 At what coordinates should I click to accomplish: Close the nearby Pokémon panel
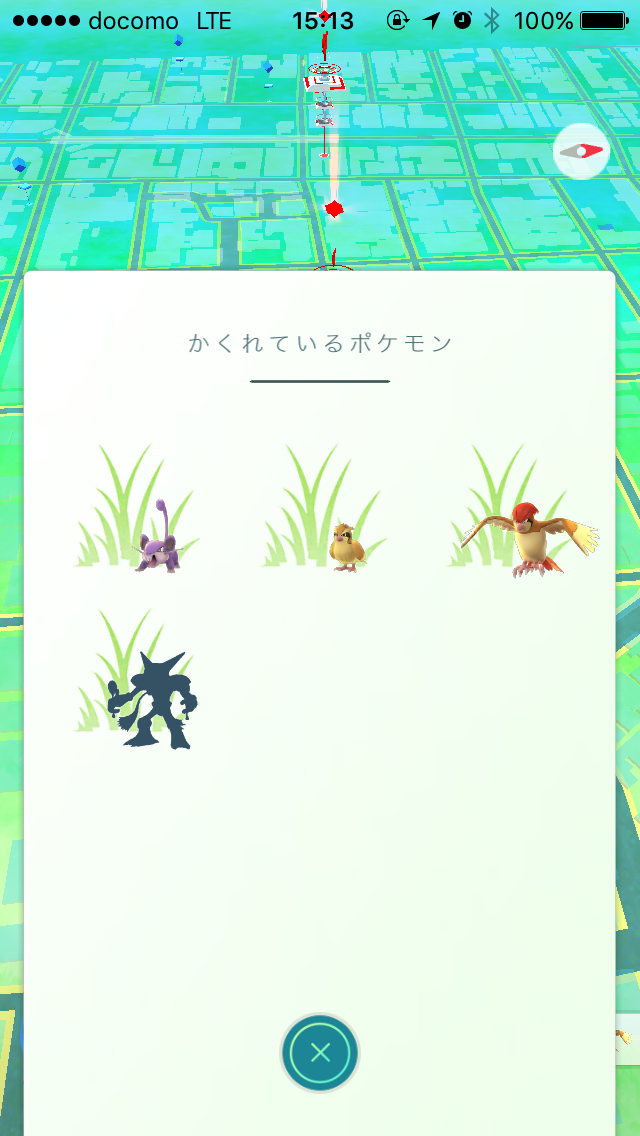click(x=320, y=1052)
